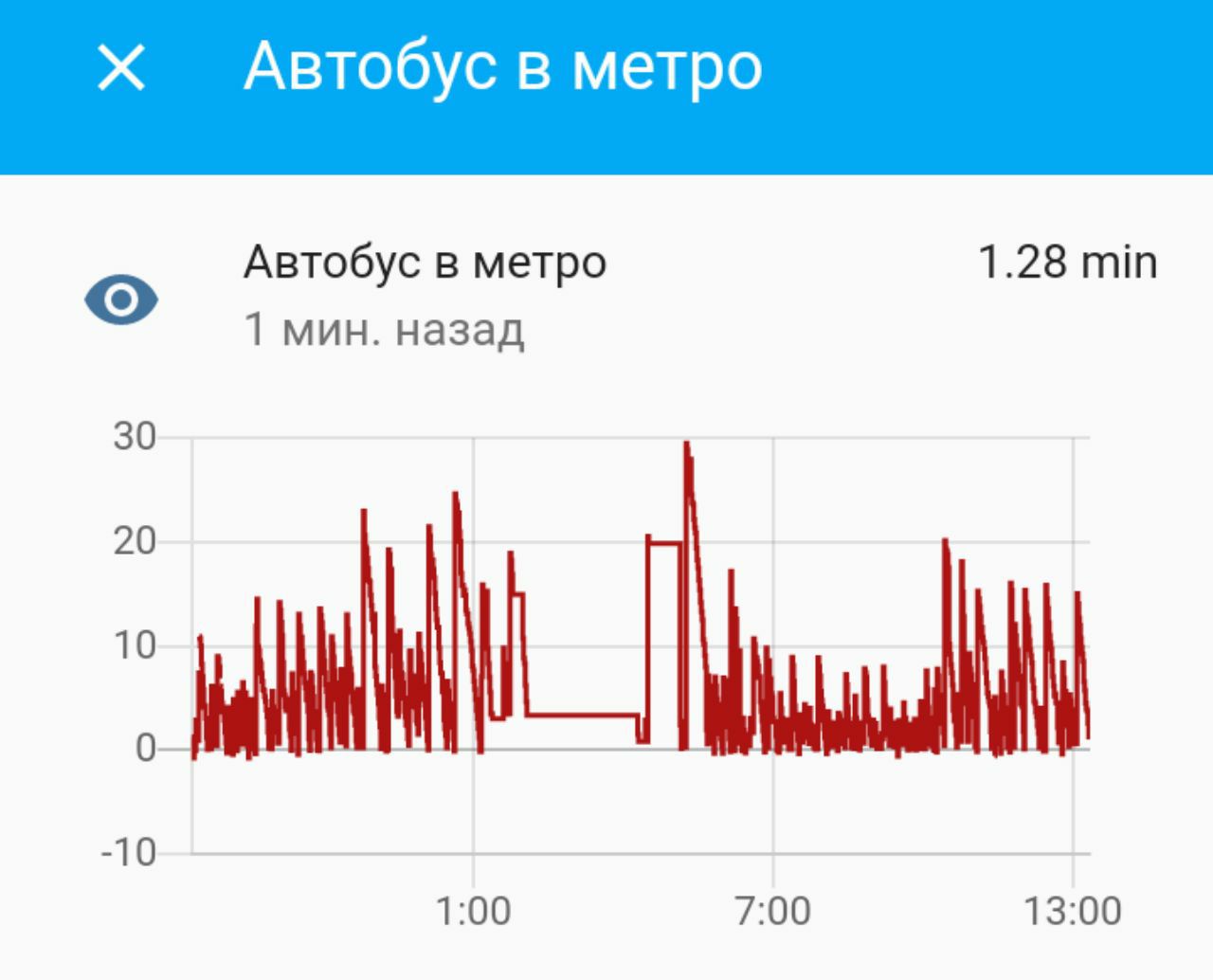
Task: Close the Автобус в метро dialog
Action: (x=121, y=68)
